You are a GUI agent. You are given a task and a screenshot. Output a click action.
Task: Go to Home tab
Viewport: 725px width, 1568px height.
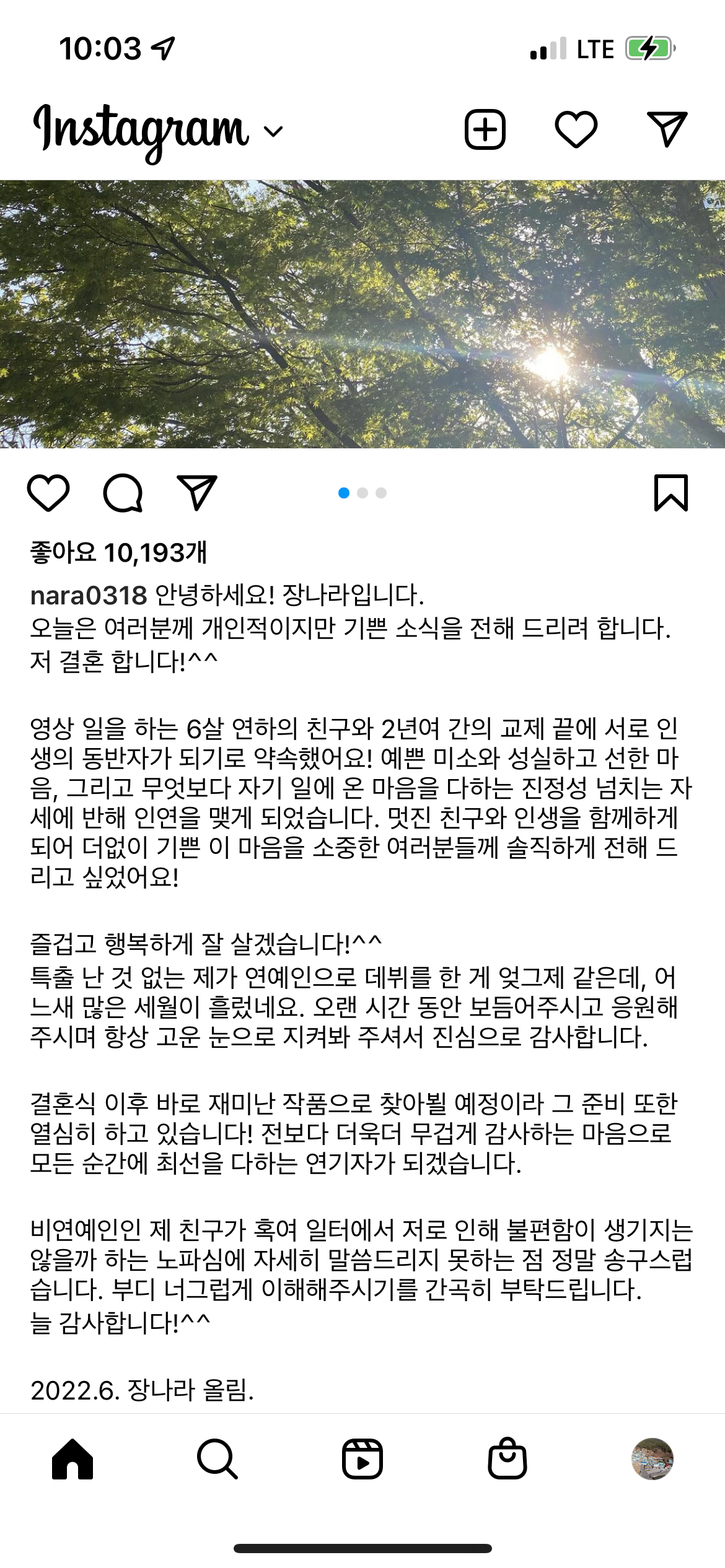click(72, 1459)
